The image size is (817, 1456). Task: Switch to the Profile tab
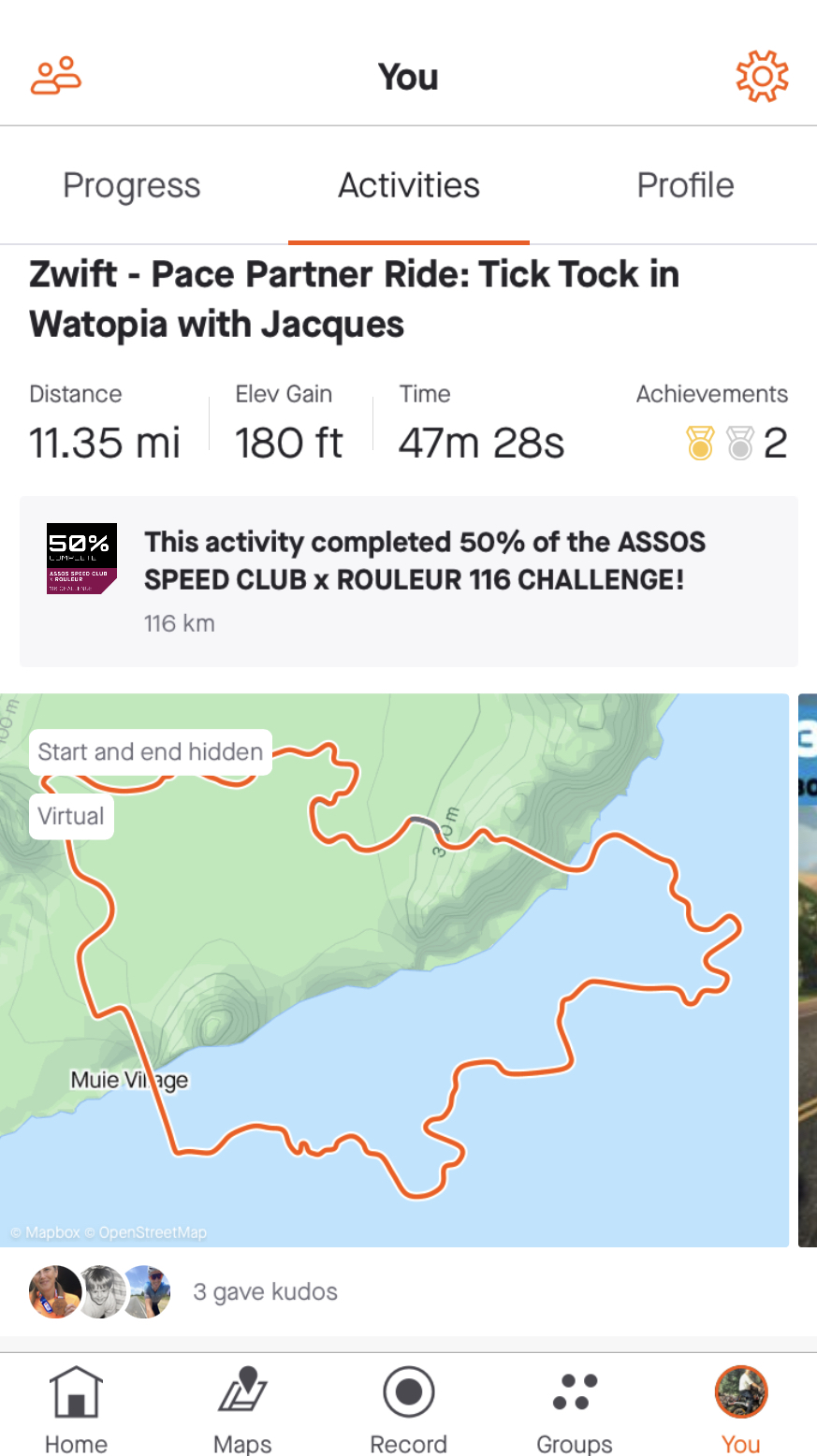tap(685, 185)
